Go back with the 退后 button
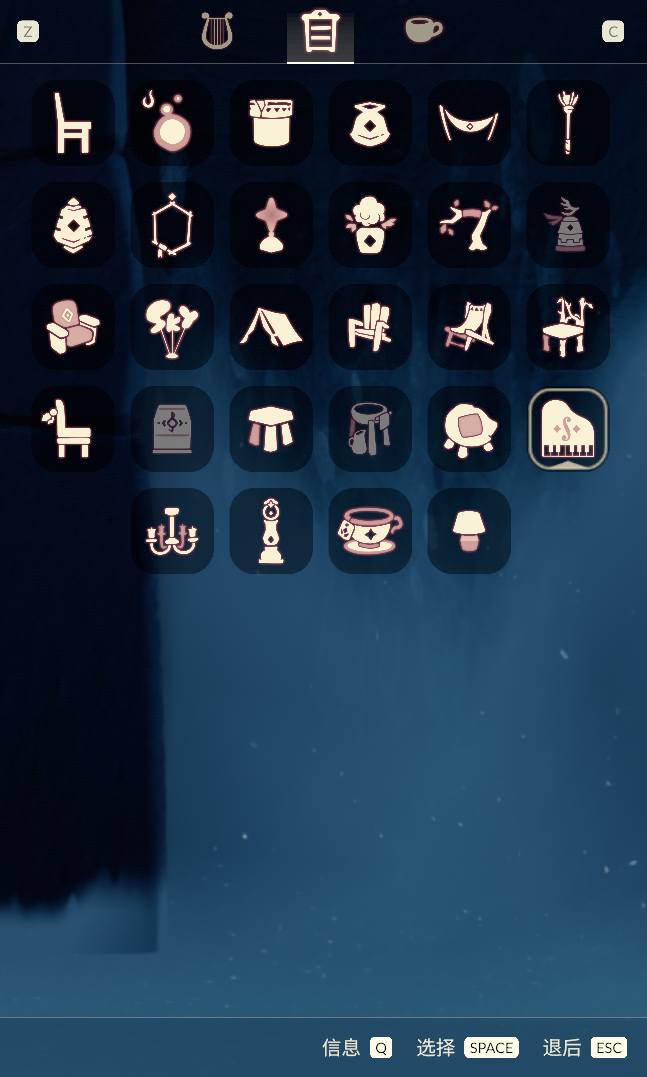The width and height of the screenshot is (647, 1077). (584, 1047)
